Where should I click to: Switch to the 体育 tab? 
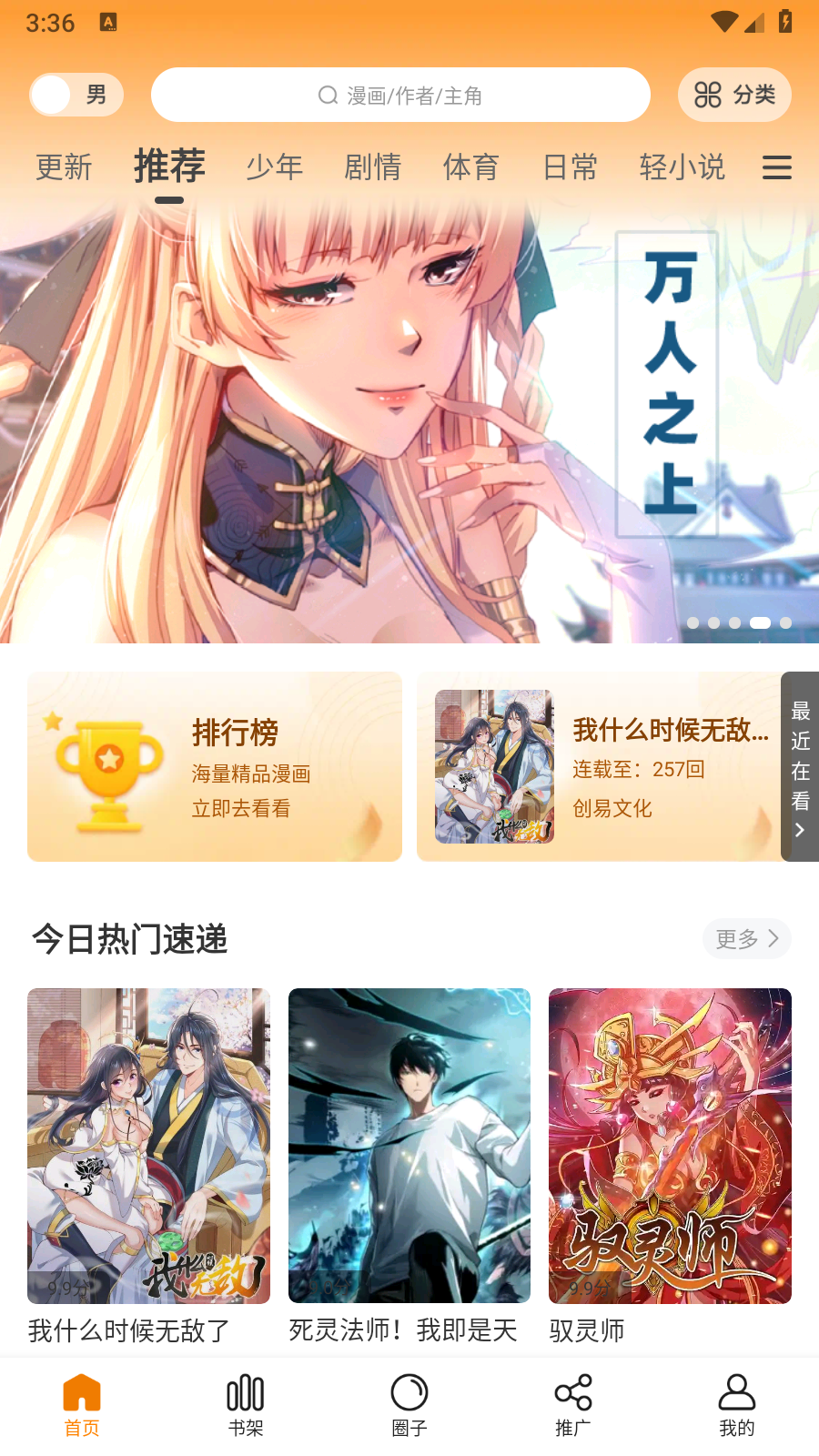(471, 167)
